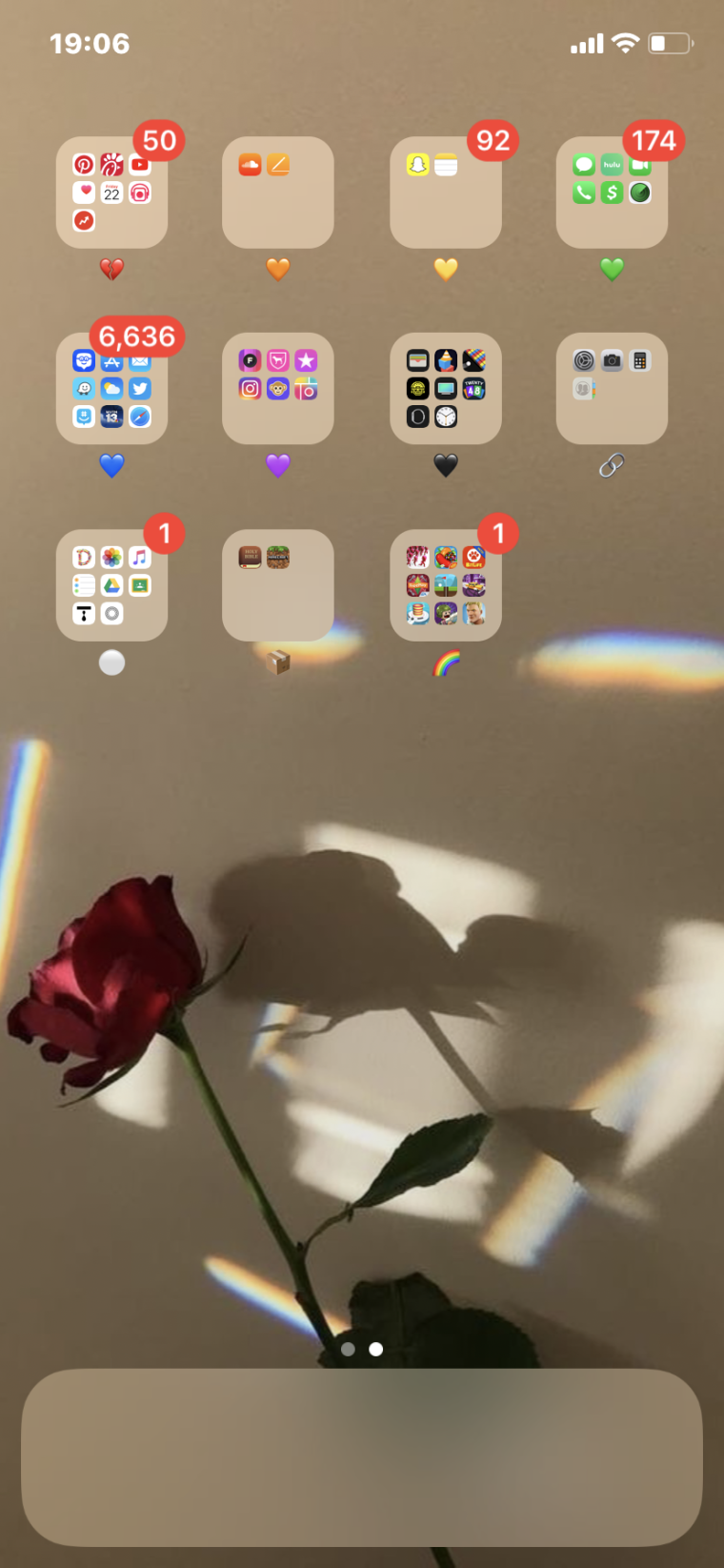The image size is (724, 1568).
Task: Tap the home screen page indicator dots
Action: point(362,1349)
